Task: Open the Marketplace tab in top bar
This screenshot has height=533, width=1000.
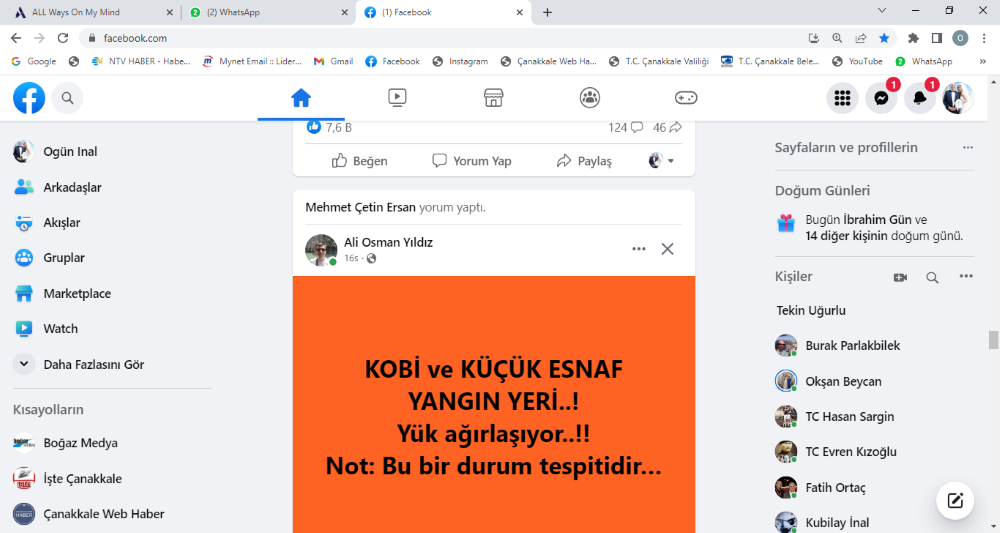Action: tap(493, 98)
